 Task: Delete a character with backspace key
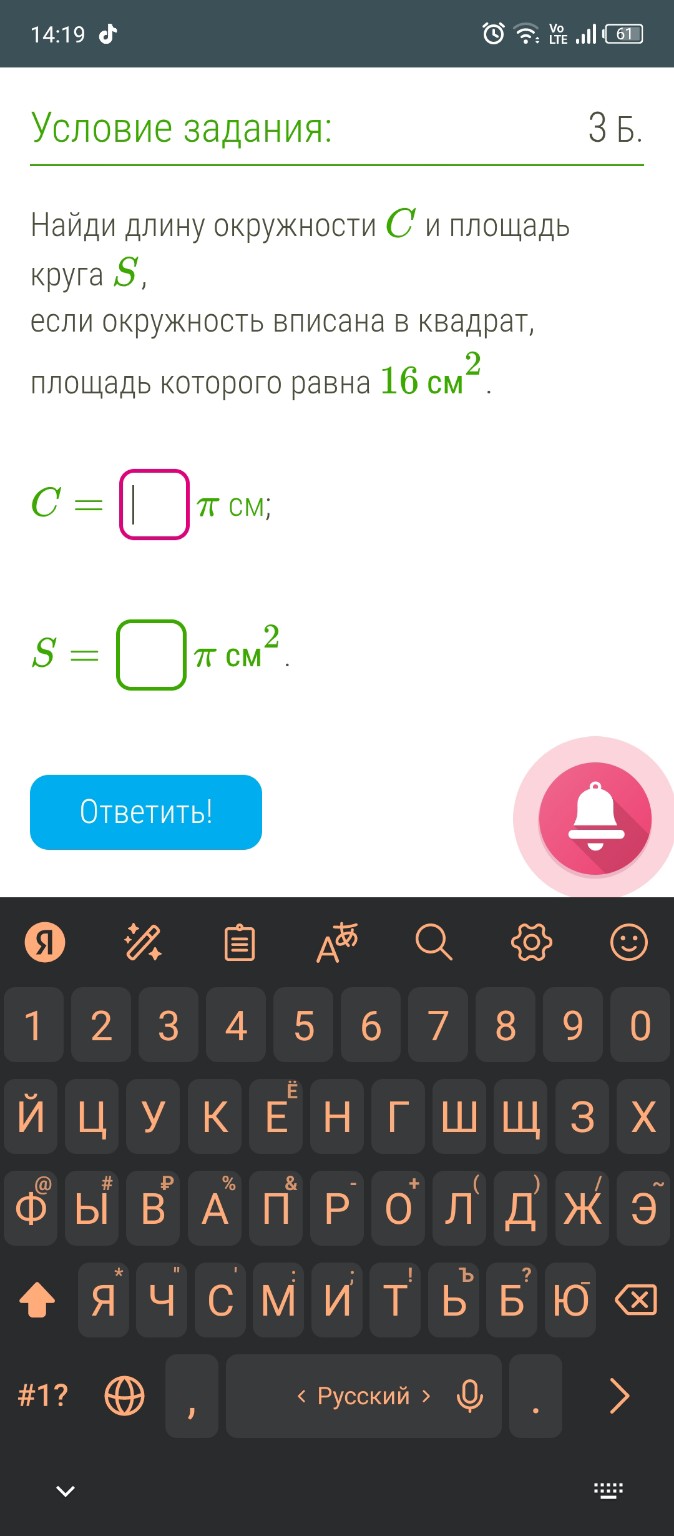(635, 1301)
